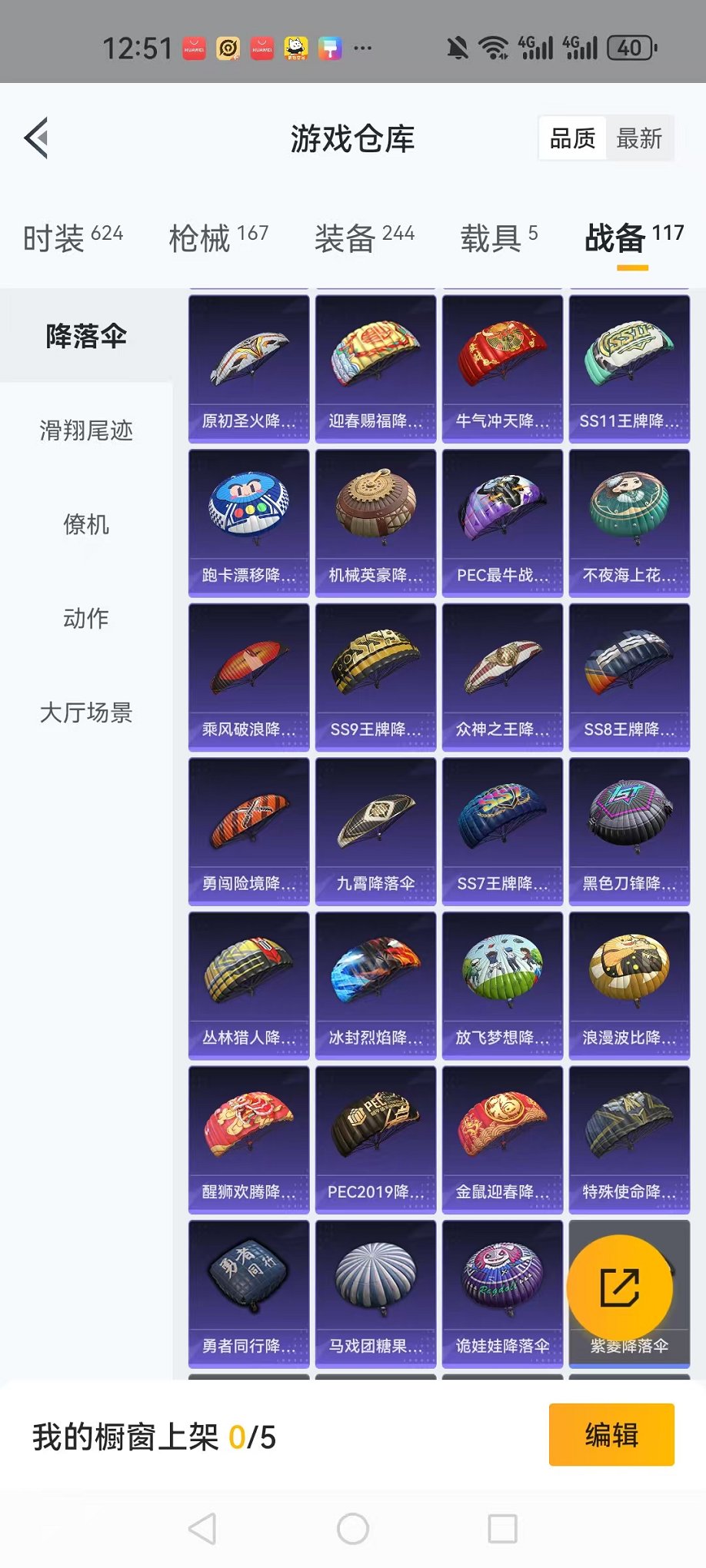This screenshot has height=1568, width=706.
Task: Tap the 编辑 button
Action: (x=611, y=1435)
